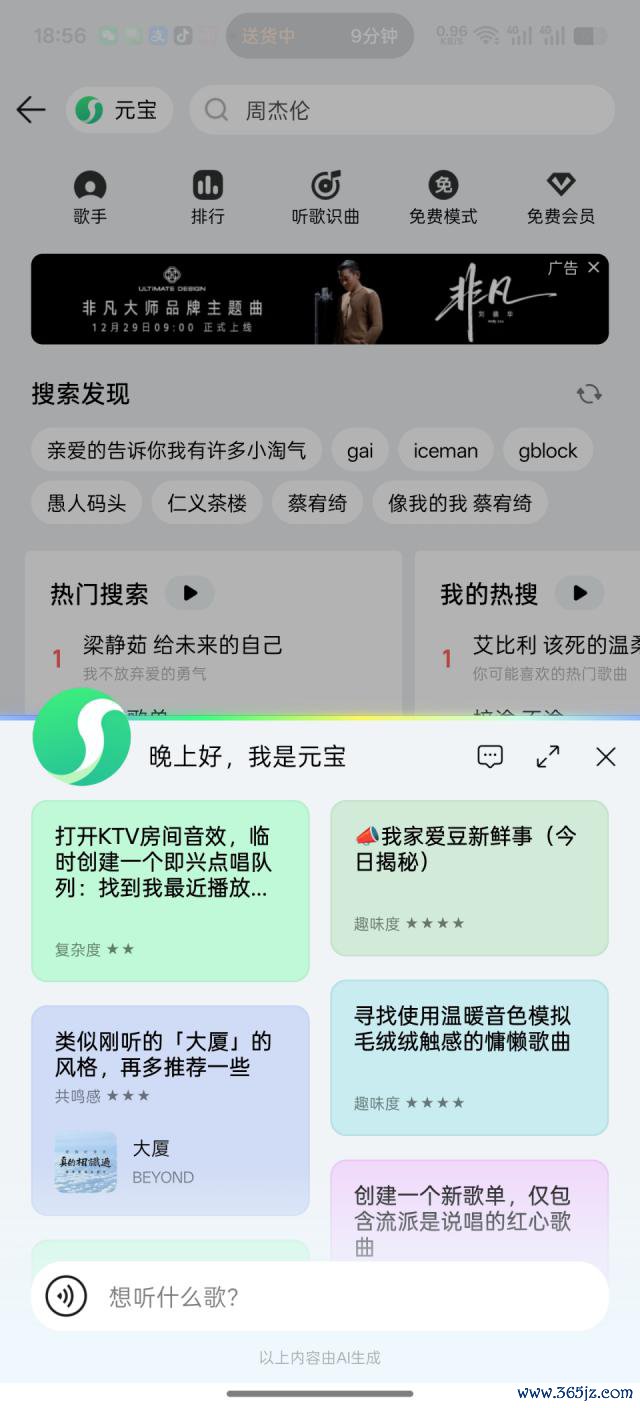Image resolution: width=640 pixels, height=1408 pixels.
Task: Tap the 周杰伦 search box
Action: click(x=402, y=110)
